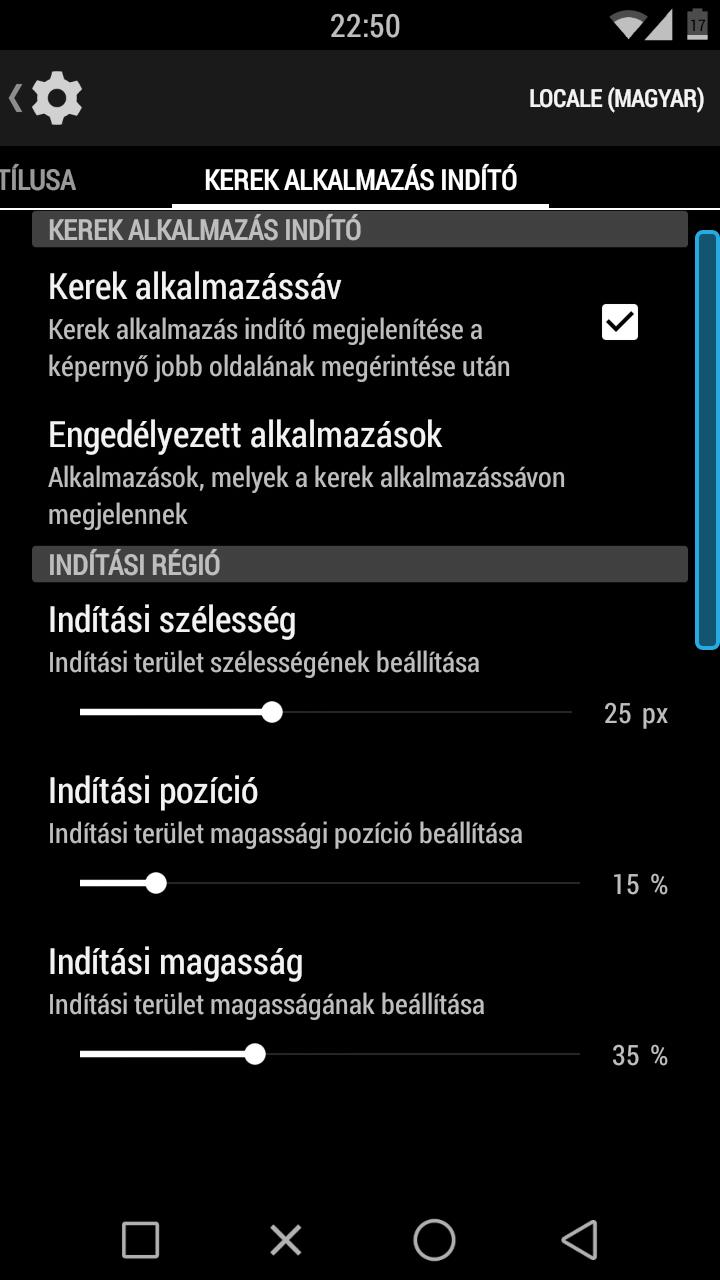Tap the X button in navigation bar
The image size is (720, 1280).
tap(286, 1240)
